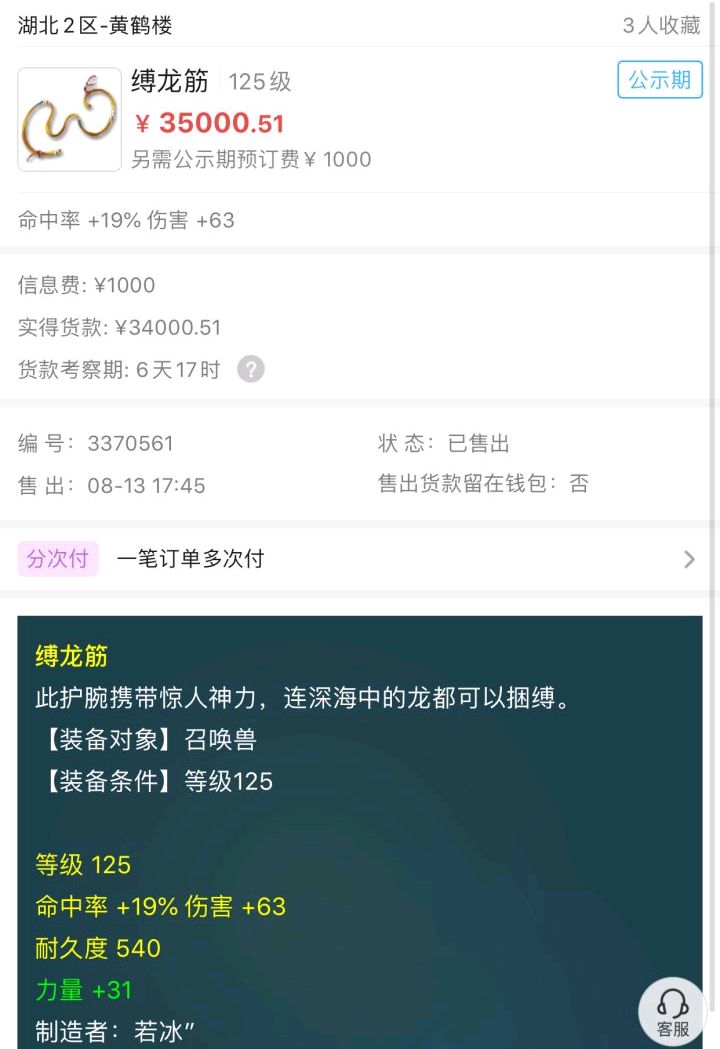Open the 客服 customer service chat icon
The width and height of the screenshot is (720, 1049).
click(672, 1010)
